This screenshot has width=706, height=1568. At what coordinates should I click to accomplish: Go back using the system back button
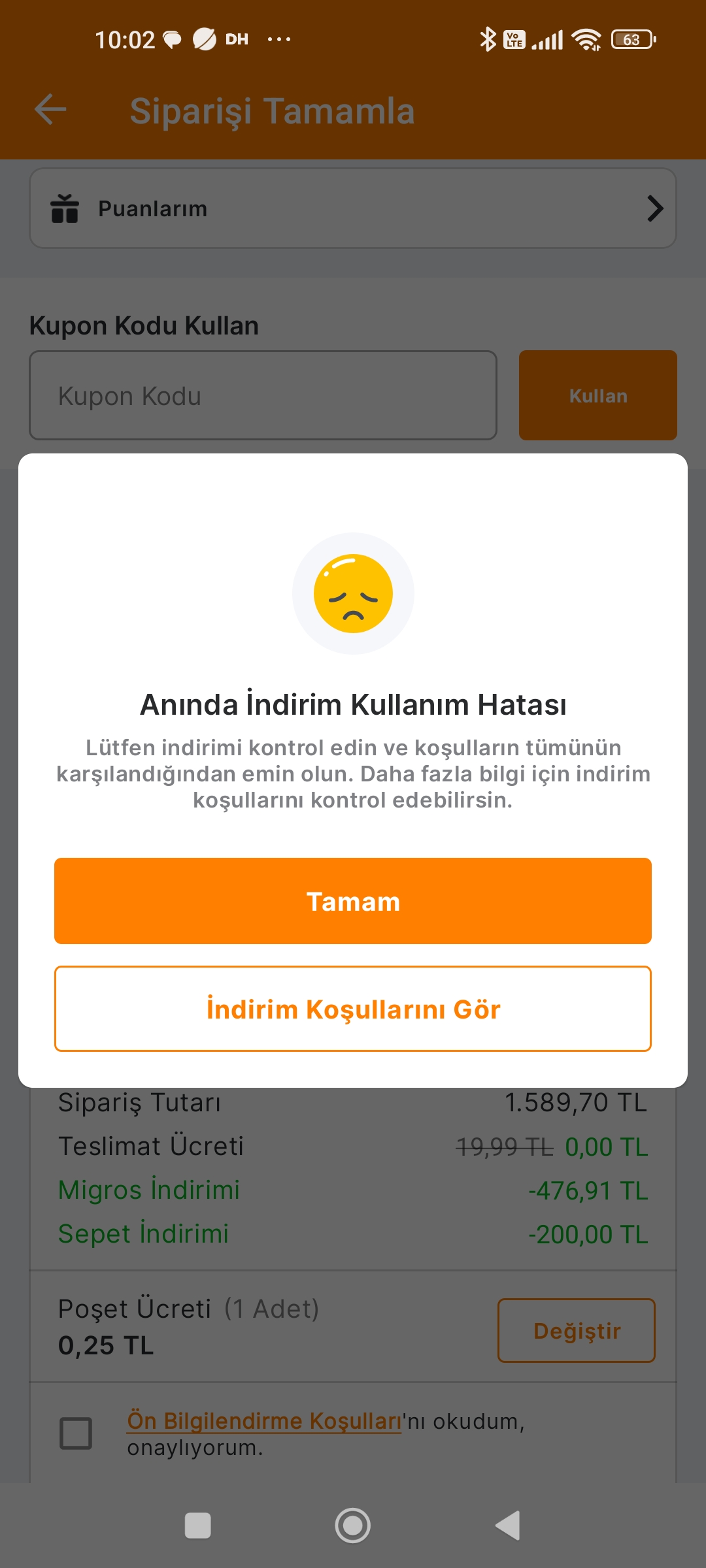(508, 1526)
